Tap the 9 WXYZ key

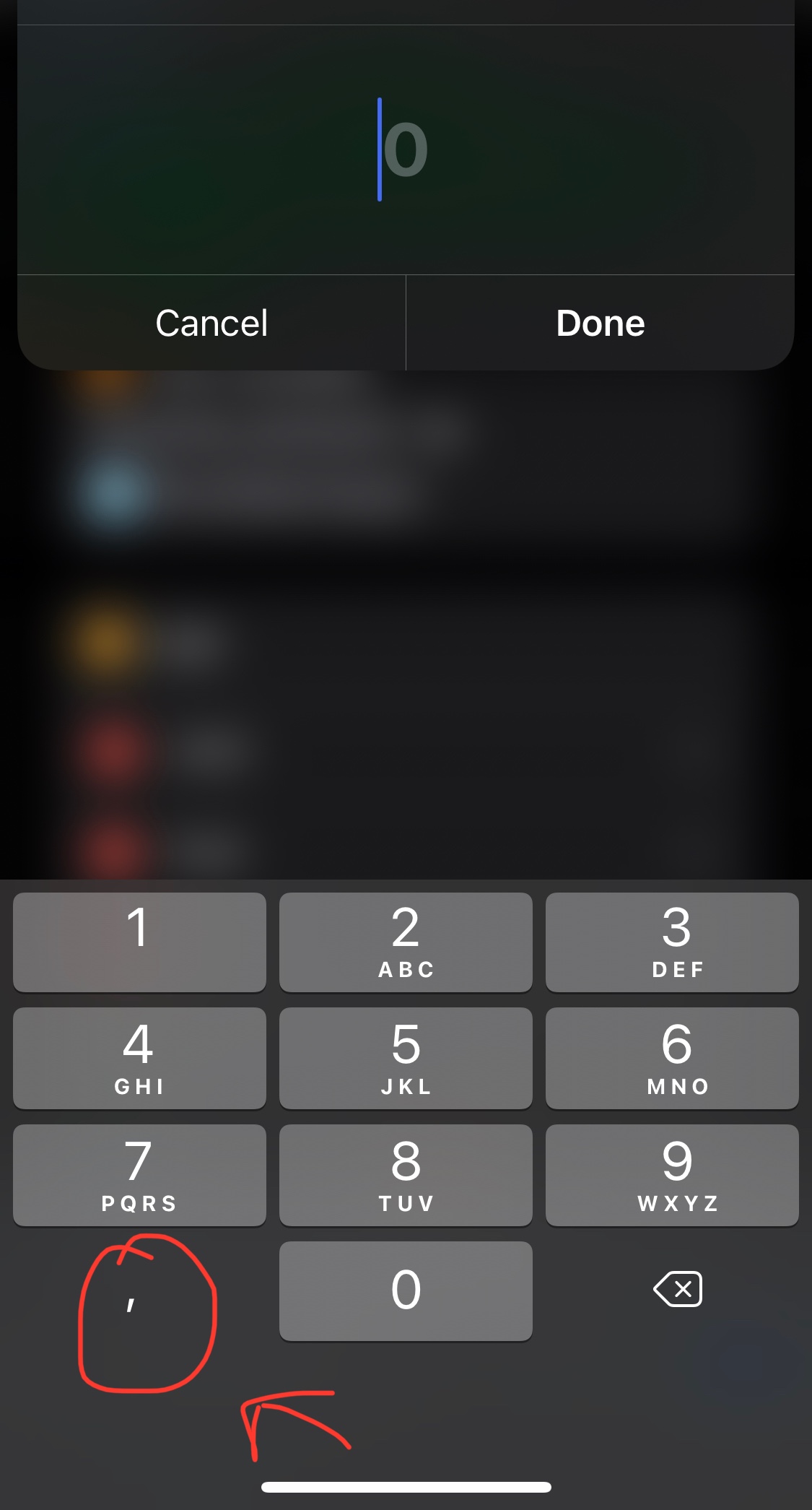pos(672,1175)
